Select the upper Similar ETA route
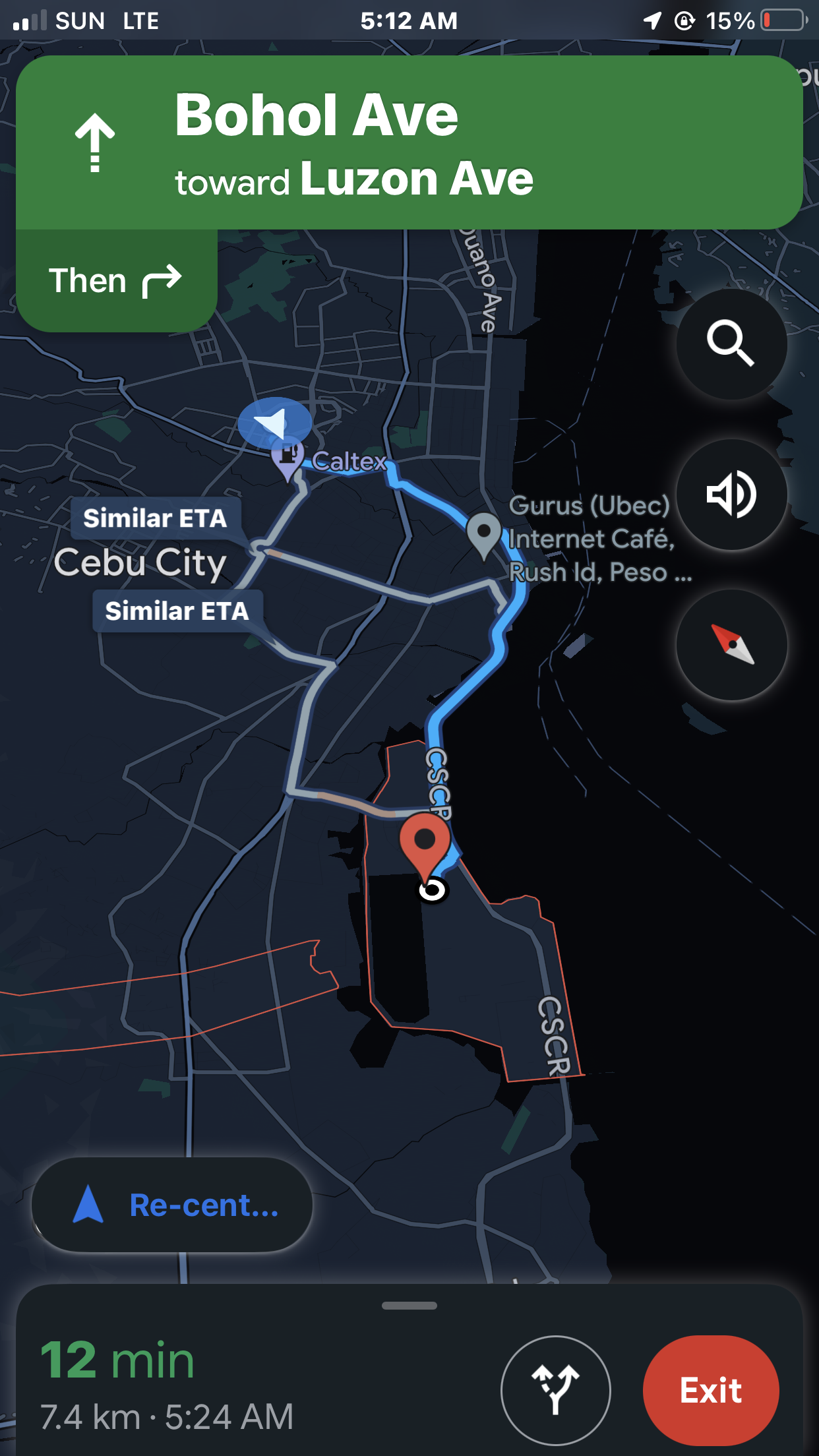Screen dimensions: 819x1456 (155, 518)
